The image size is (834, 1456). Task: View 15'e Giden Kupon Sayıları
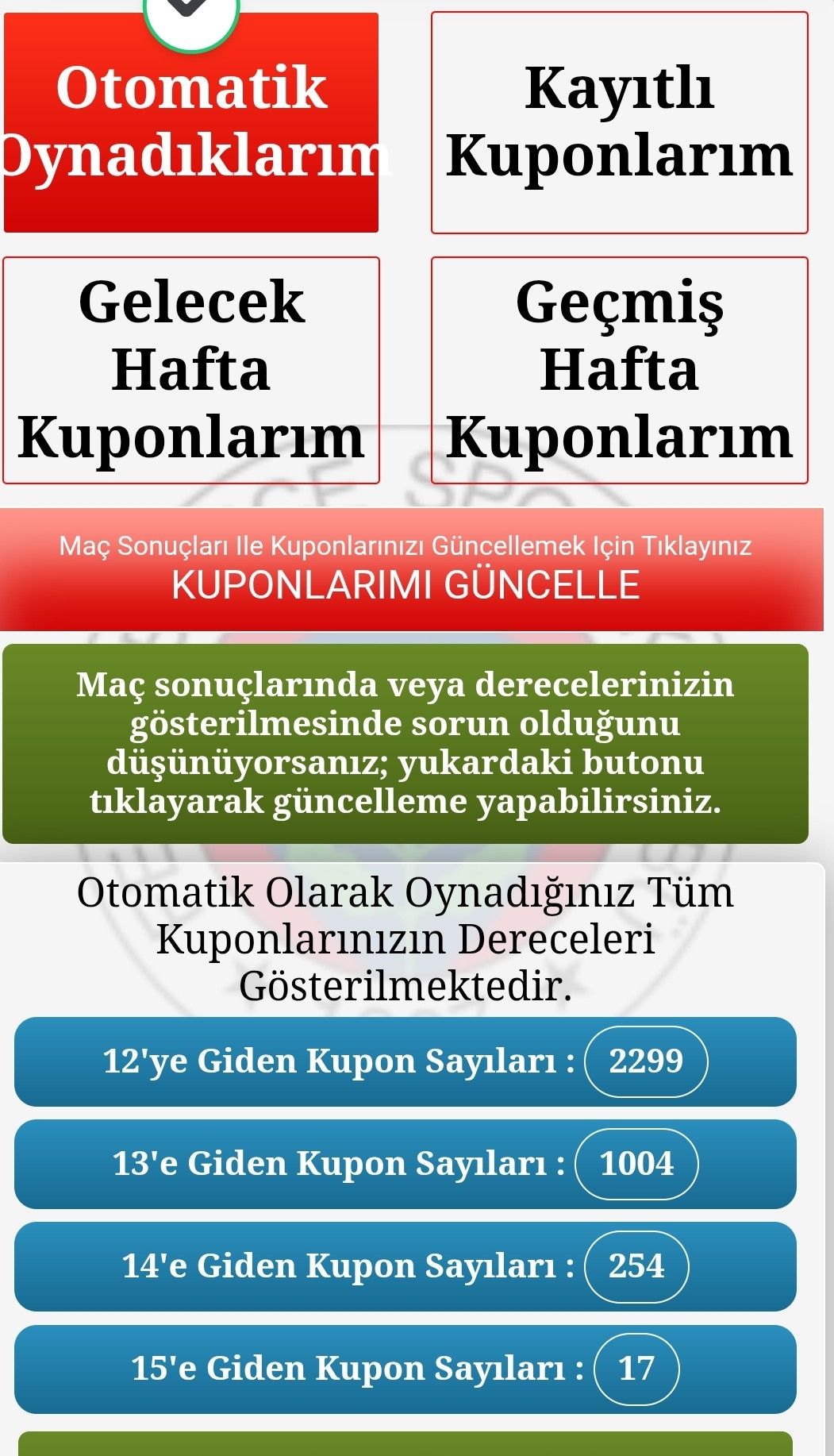(405, 1369)
